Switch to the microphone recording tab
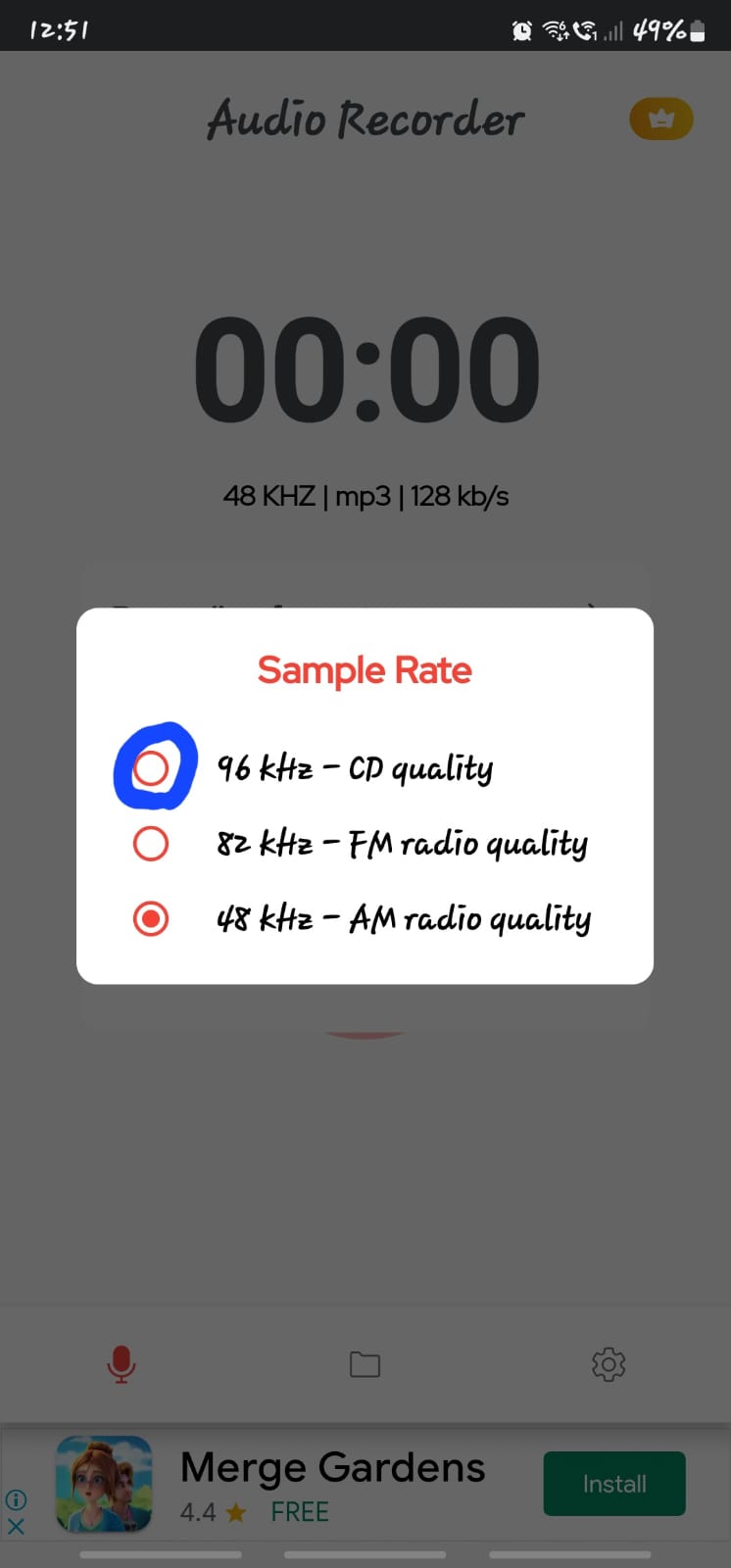Viewport: 731px width, 1568px height. coord(122,1364)
